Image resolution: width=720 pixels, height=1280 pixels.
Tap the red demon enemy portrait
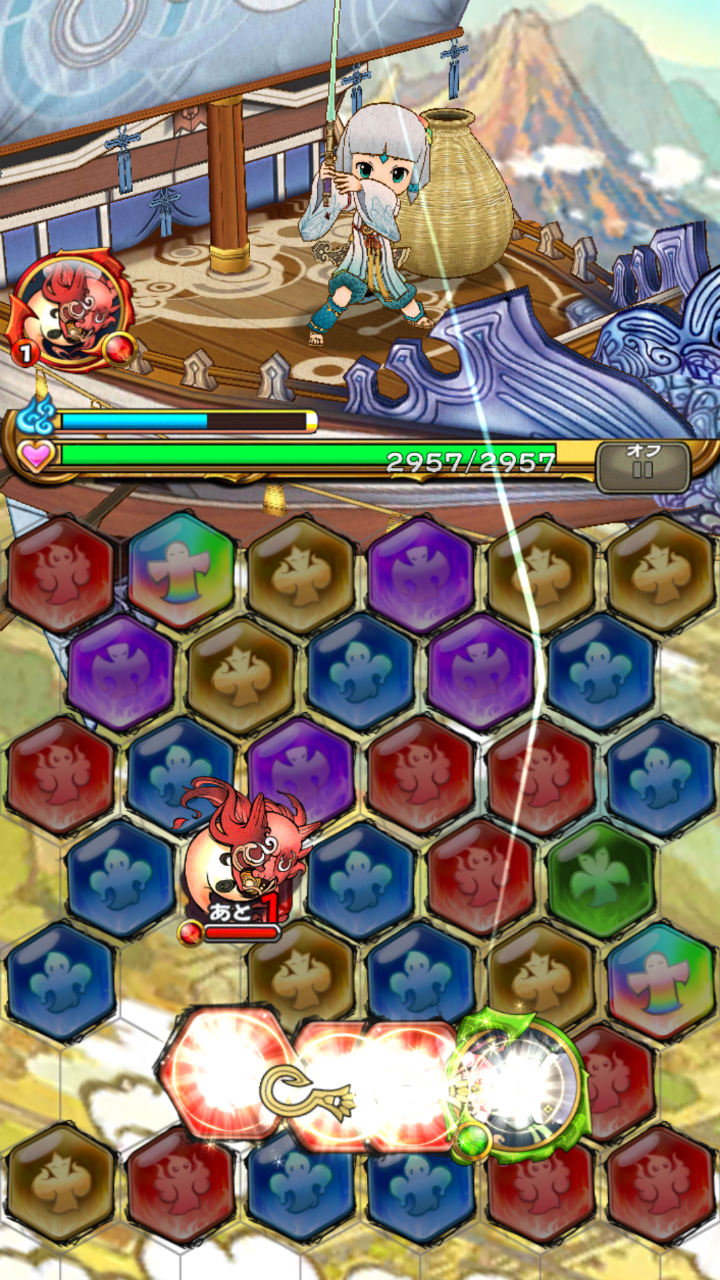(x=70, y=311)
